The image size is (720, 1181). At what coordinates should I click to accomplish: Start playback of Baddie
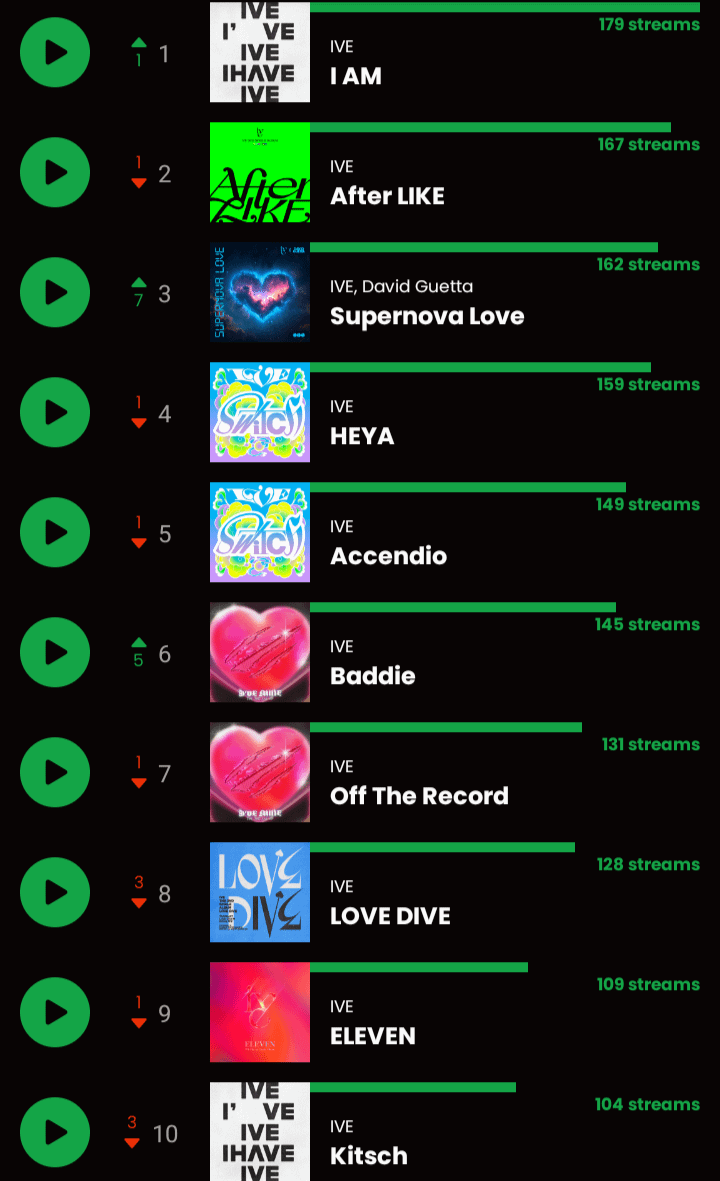55,652
